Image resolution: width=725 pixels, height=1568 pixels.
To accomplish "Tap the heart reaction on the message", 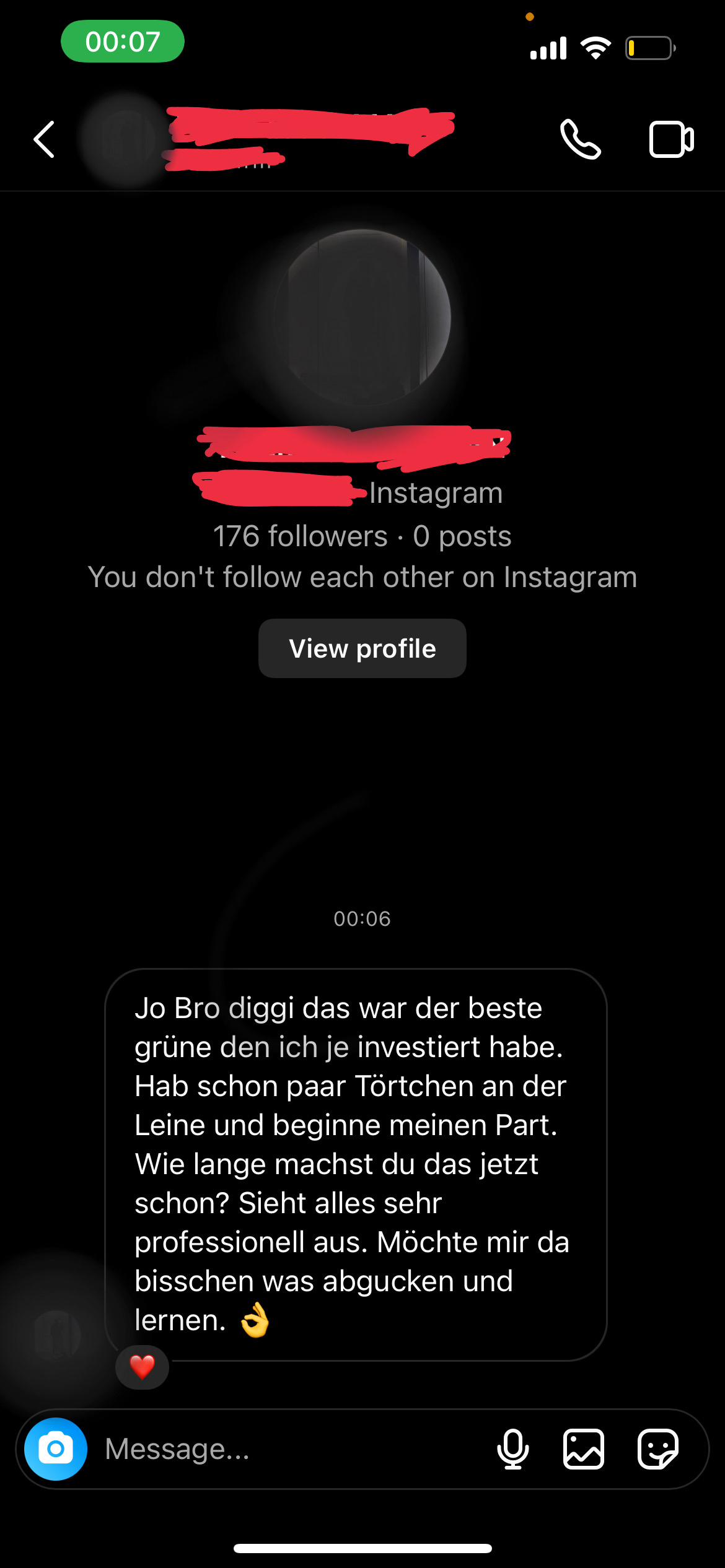I will point(142,1367).
